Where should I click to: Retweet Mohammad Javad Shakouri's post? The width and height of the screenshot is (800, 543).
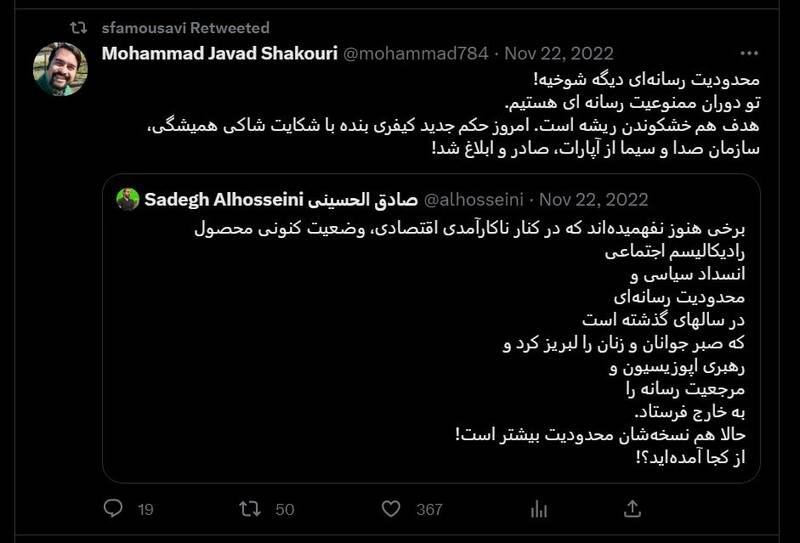[250, 509]
